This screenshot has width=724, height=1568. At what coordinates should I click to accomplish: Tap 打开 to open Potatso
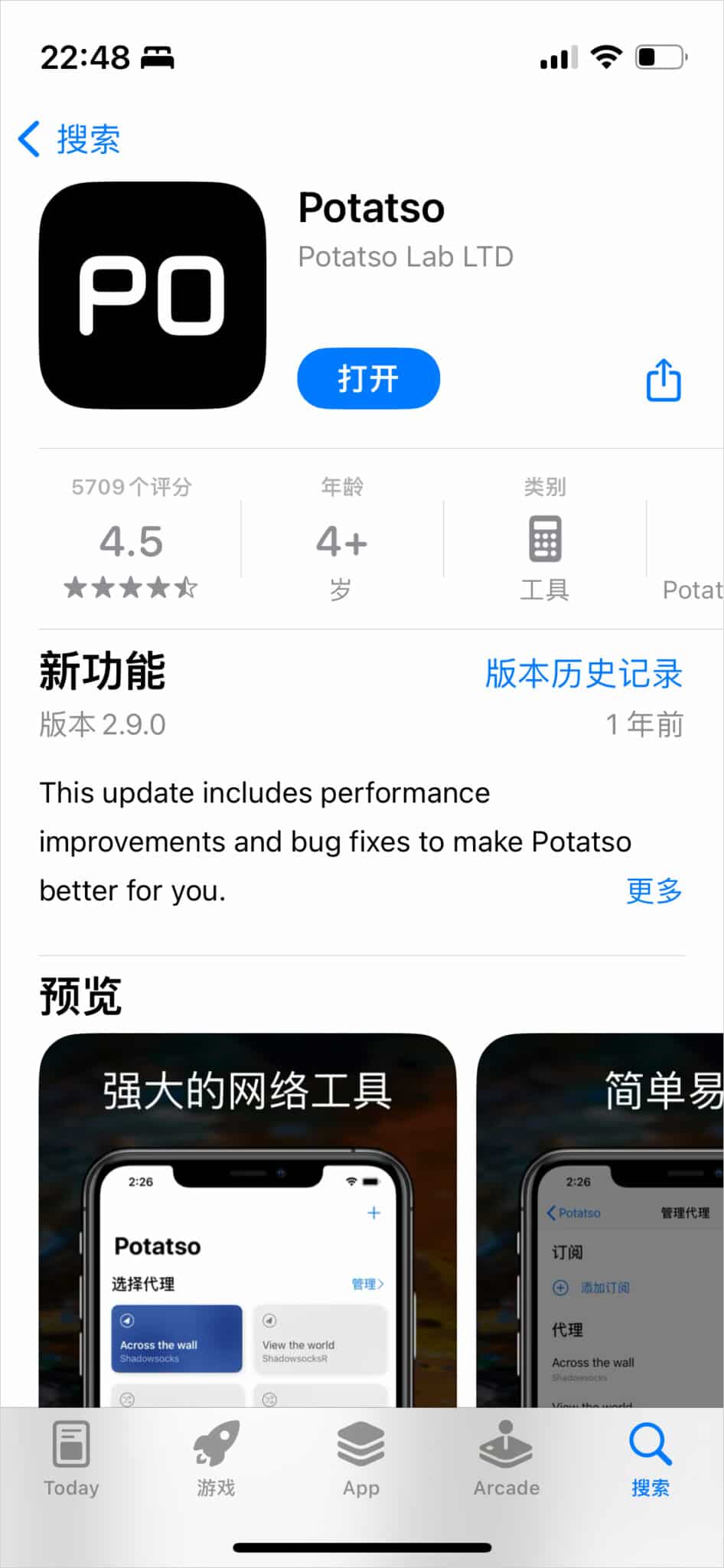[367, 377]
